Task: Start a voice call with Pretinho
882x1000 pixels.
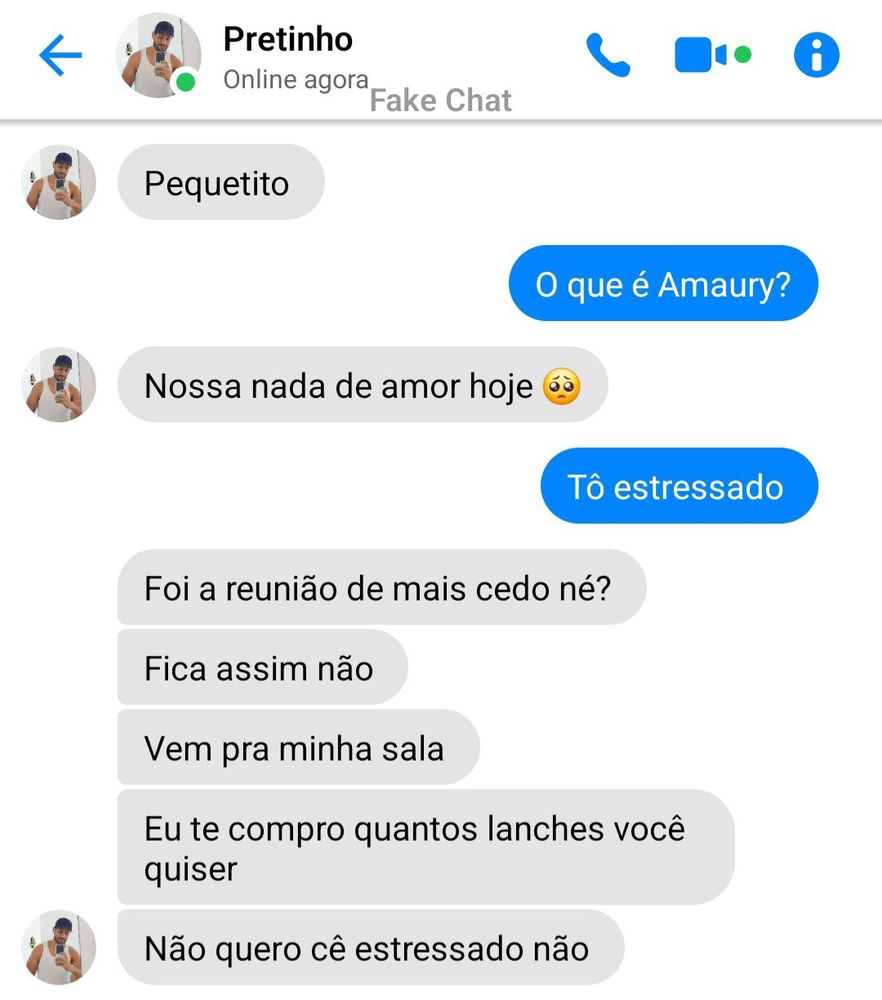Action: [x=607, y=56]
